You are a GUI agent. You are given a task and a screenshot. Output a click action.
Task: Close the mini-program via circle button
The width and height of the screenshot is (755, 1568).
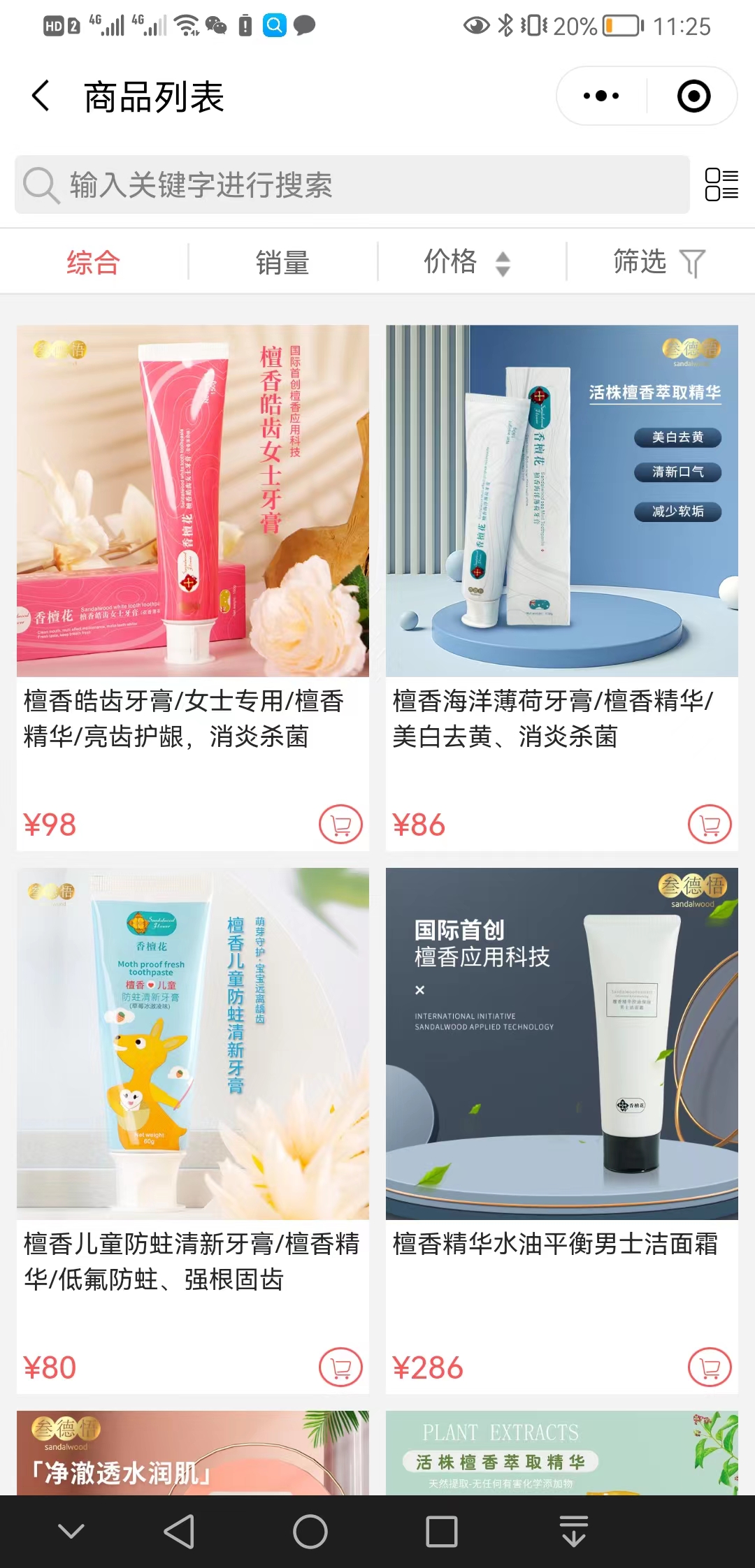click(693, 96)
